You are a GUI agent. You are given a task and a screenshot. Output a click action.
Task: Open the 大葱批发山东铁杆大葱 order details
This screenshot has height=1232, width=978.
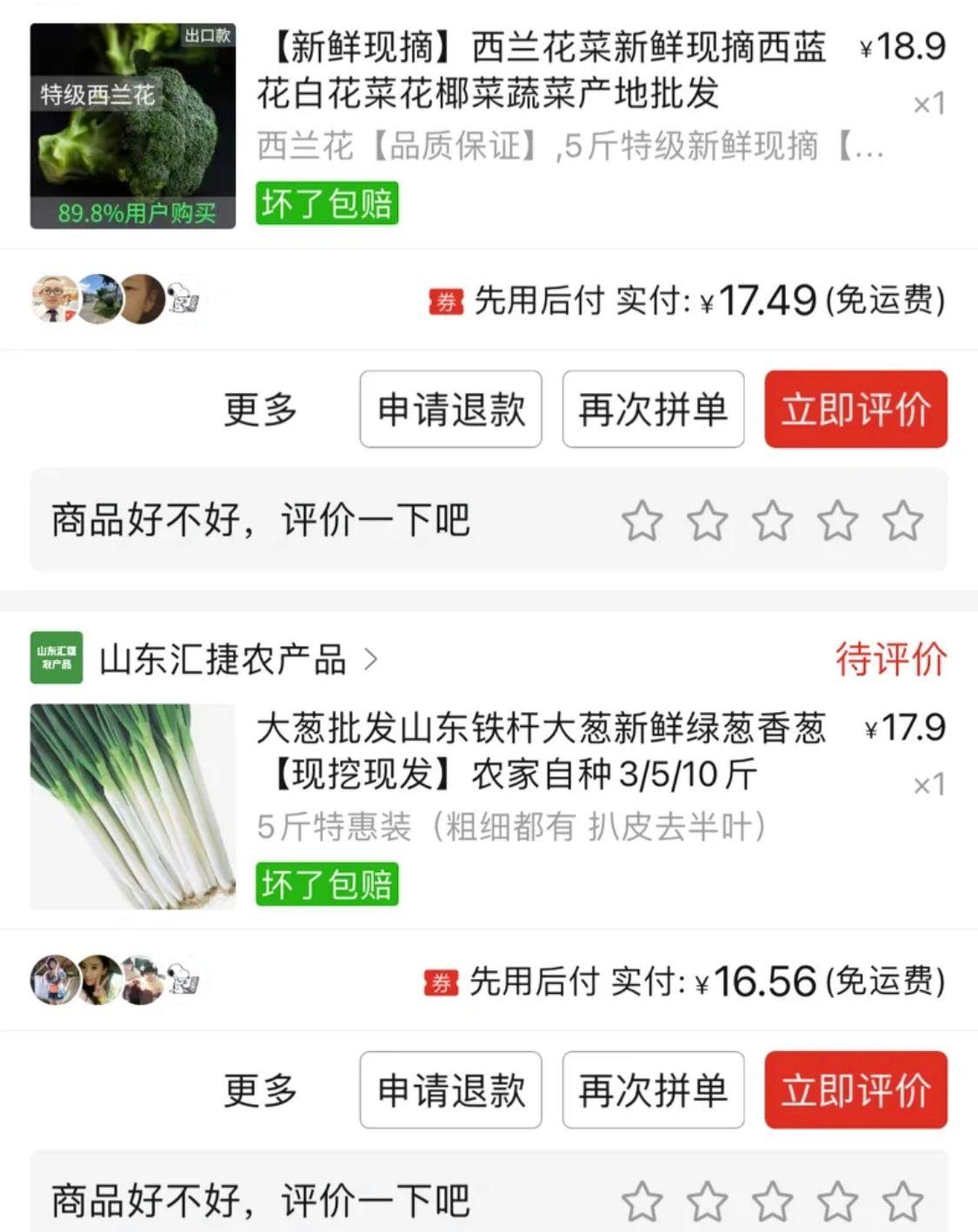point(541,751)
